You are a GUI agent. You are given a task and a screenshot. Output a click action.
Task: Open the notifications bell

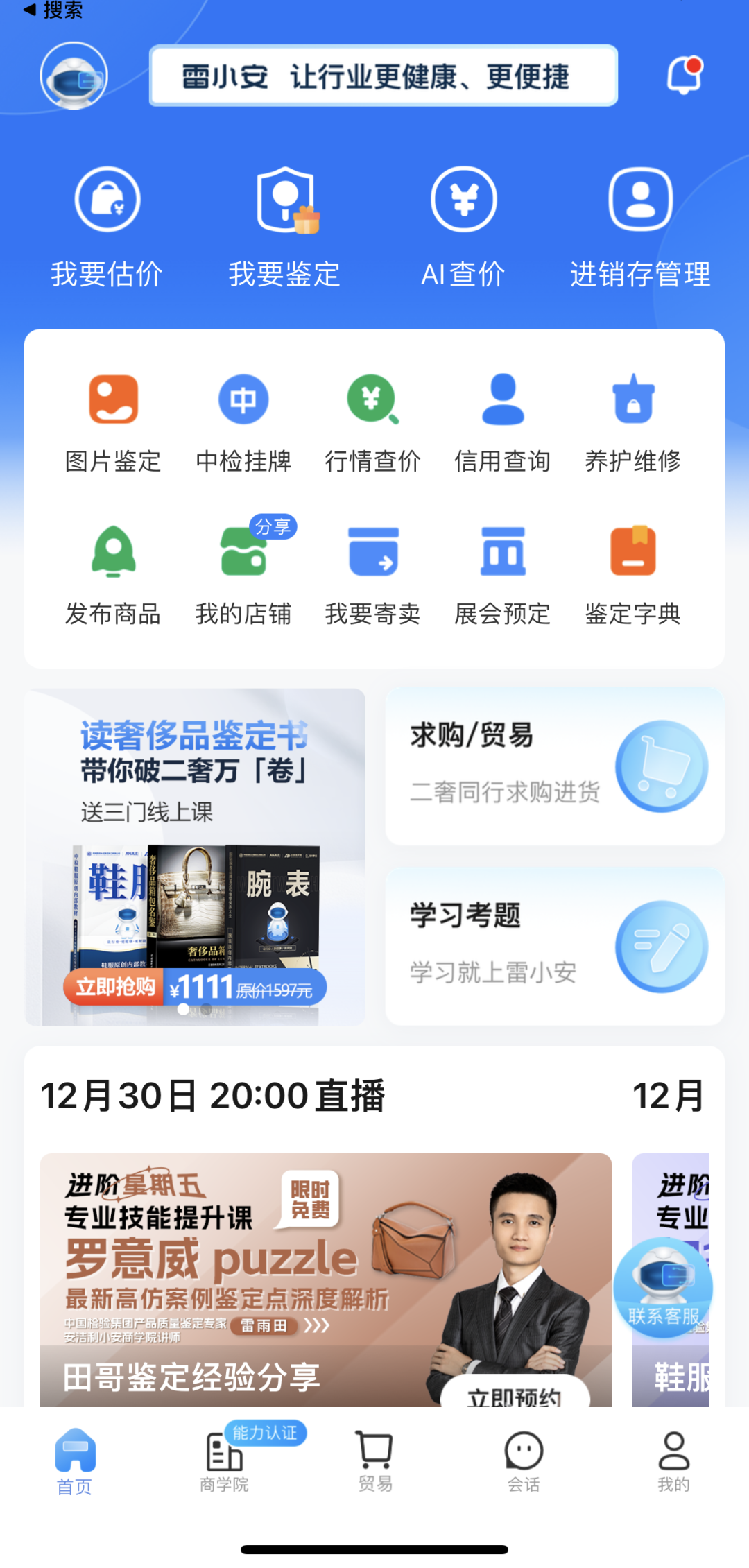coord(684,76)
